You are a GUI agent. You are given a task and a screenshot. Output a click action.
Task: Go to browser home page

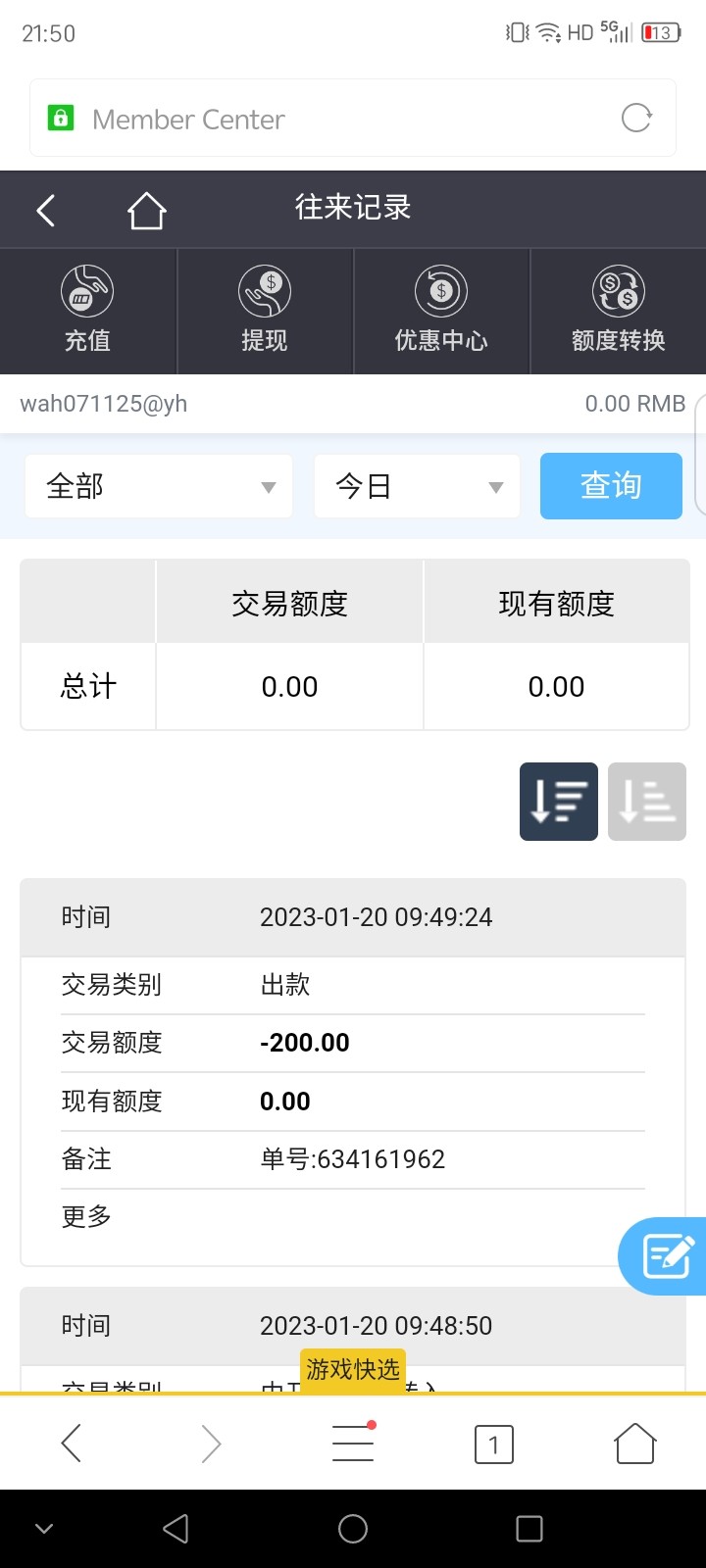tap(634, 1444)
